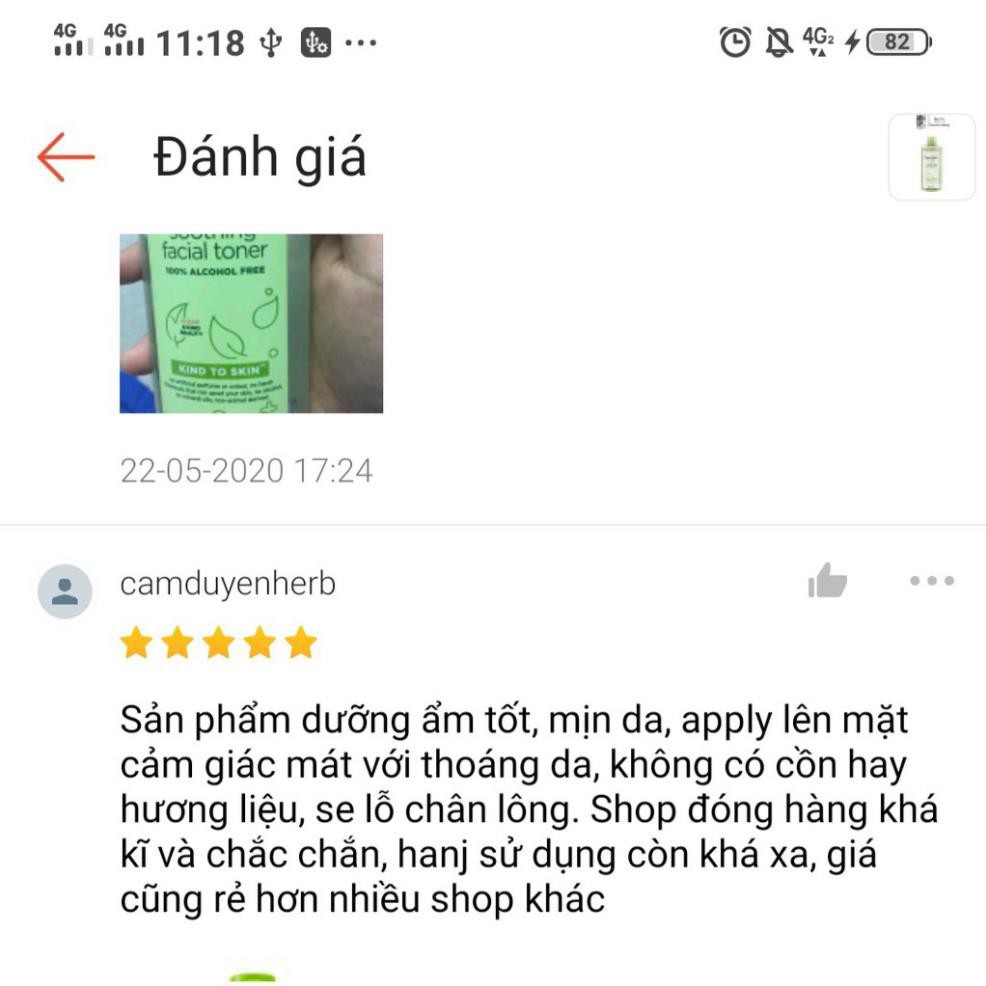This screenshot has height=986, width=986.
Task: Open more options for camduyenherb's review
Action: tap(931, 581)
